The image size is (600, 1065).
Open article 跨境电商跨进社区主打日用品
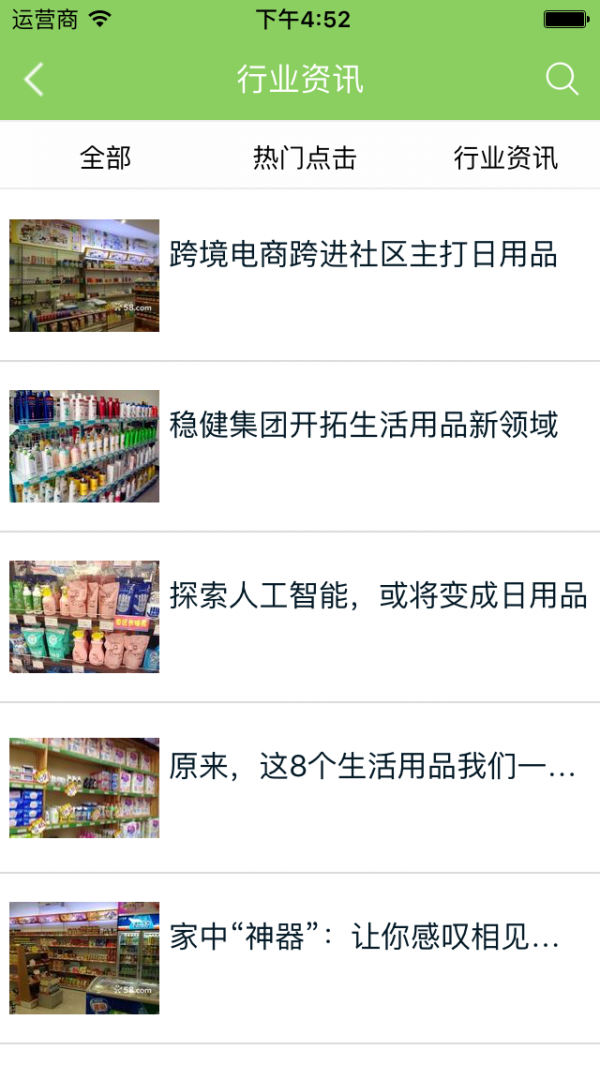tap(363, 255)
